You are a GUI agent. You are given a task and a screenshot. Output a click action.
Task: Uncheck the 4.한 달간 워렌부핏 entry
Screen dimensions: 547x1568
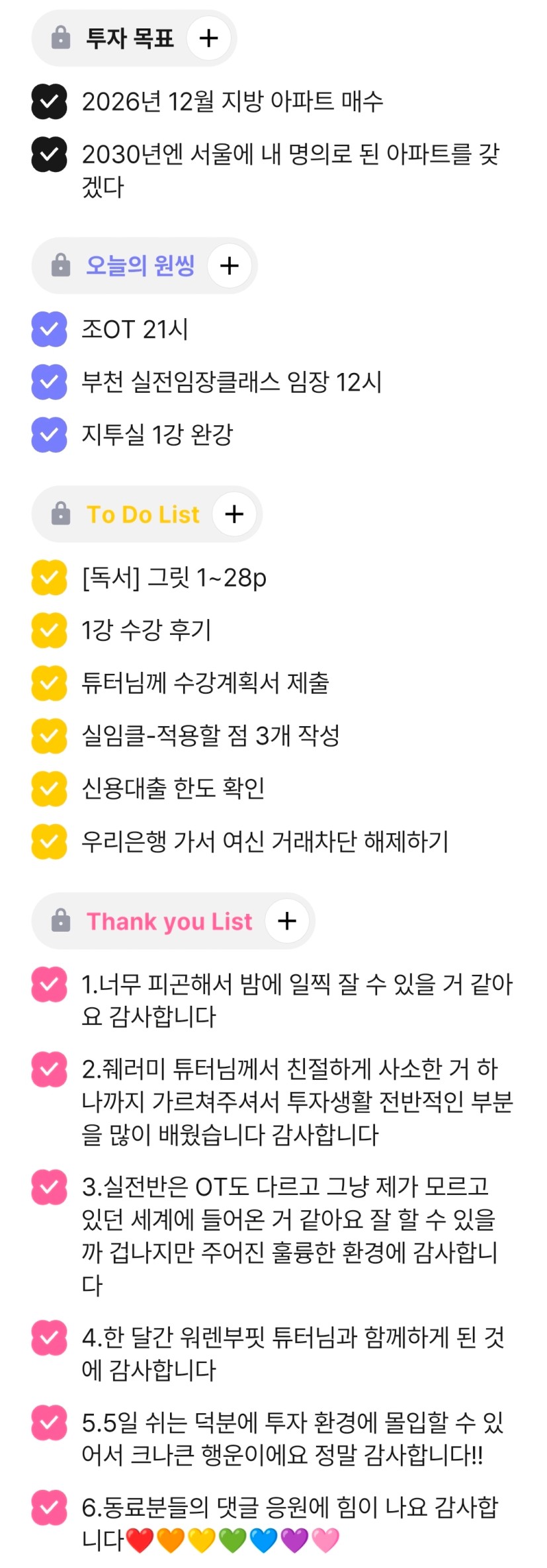(x=49, y=1338)
